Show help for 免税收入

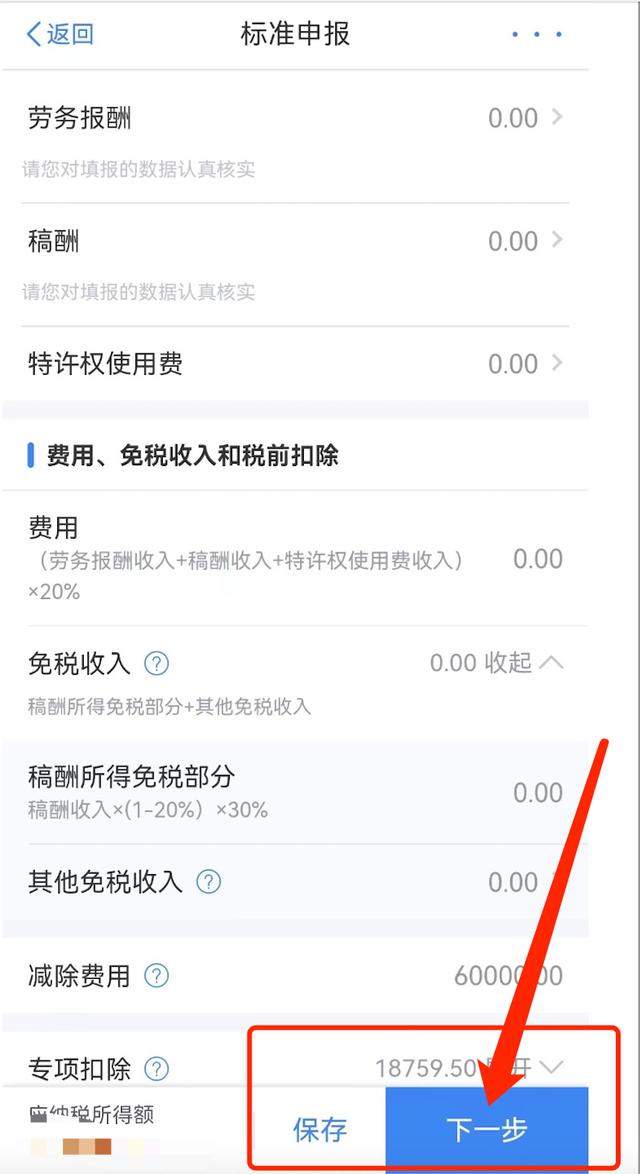157,663
